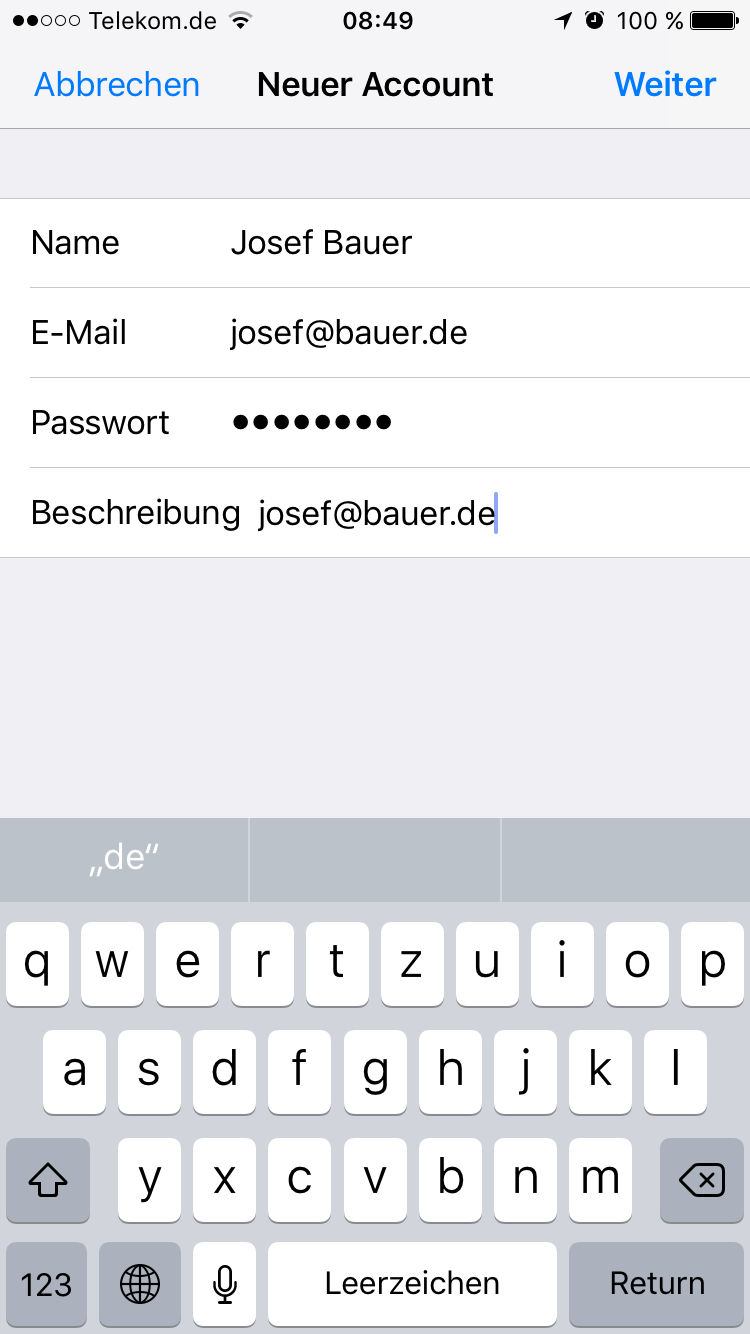Switch keyboards via the globe icon
The image size is (750, 1334).
(139, 1283)
